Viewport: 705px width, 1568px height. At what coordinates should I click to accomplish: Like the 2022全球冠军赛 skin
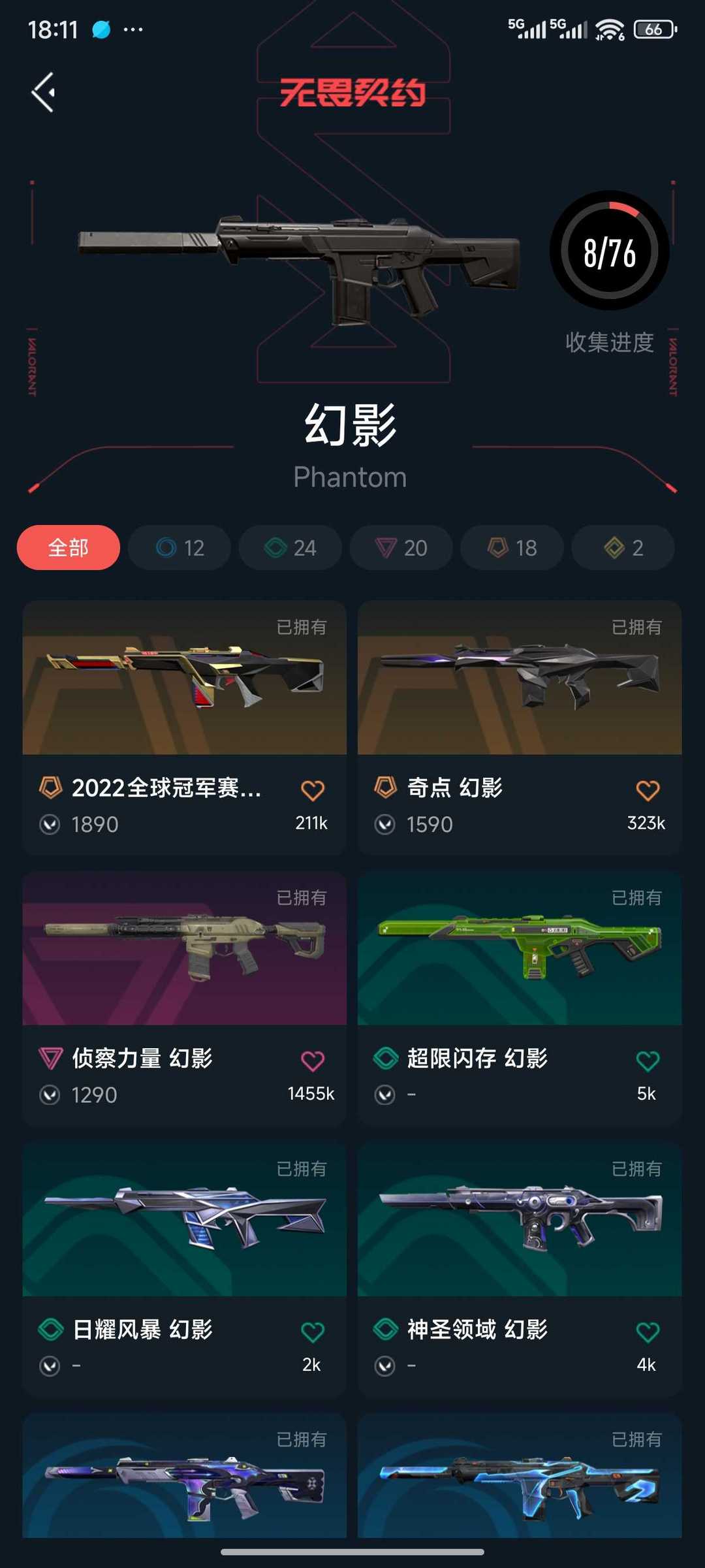point(313,790)
